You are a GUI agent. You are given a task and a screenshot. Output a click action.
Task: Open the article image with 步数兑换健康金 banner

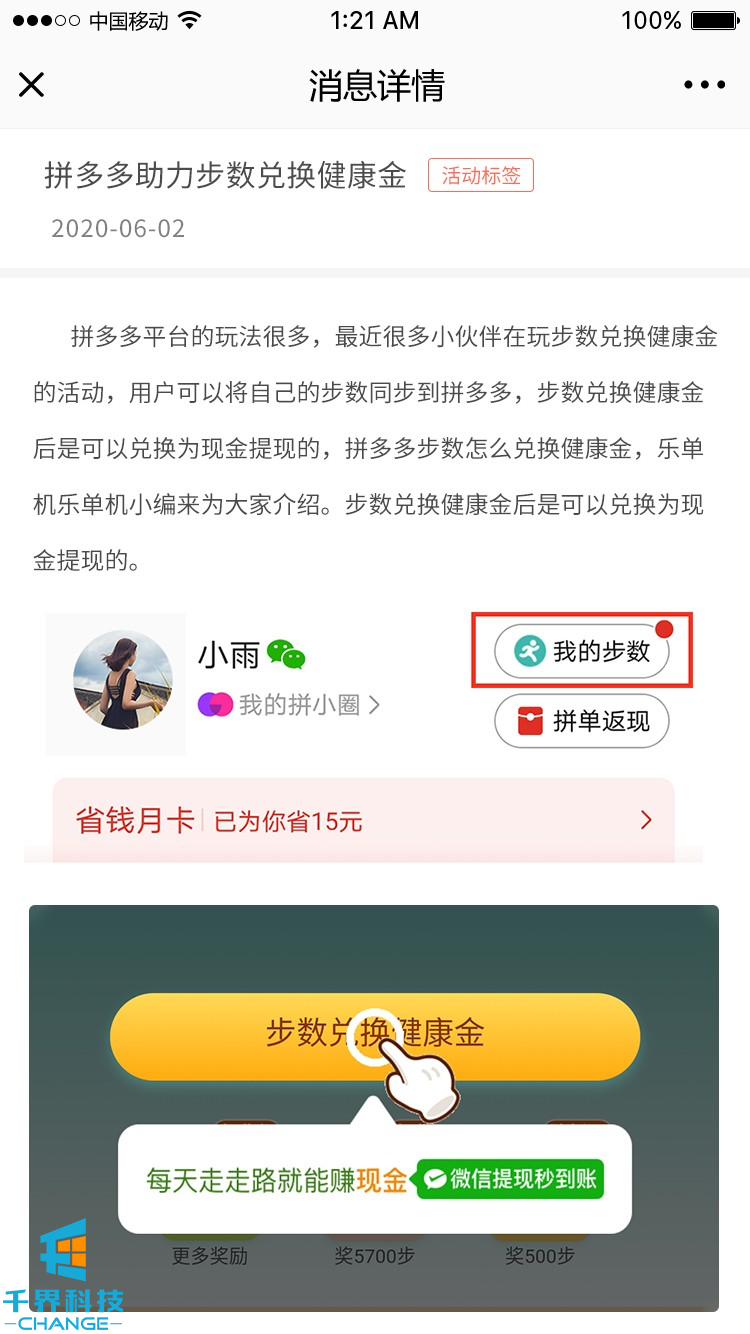pyautogui.click(x=374, y=1107)
